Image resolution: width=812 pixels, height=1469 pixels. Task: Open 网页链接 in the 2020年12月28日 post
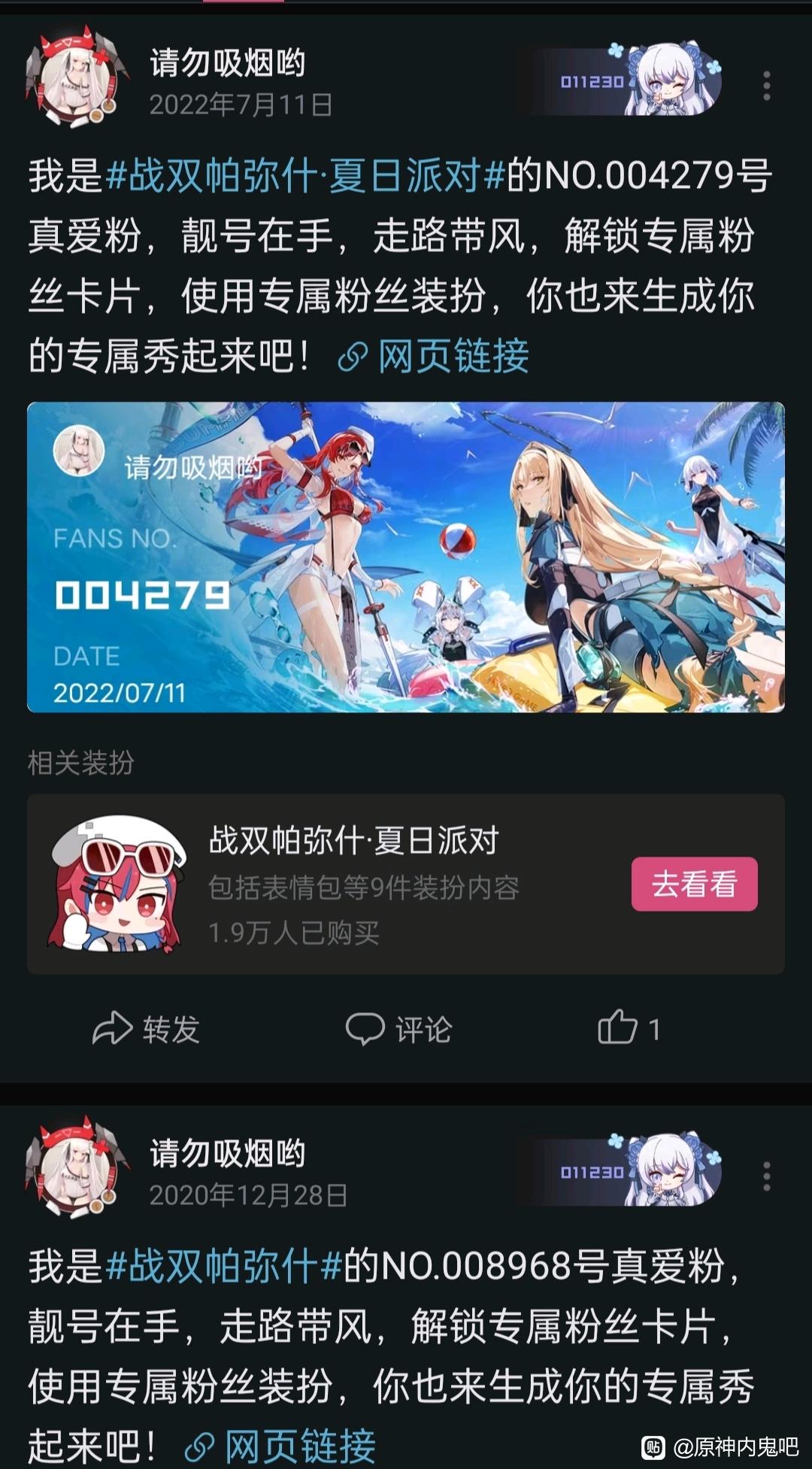click(280, 1445)
